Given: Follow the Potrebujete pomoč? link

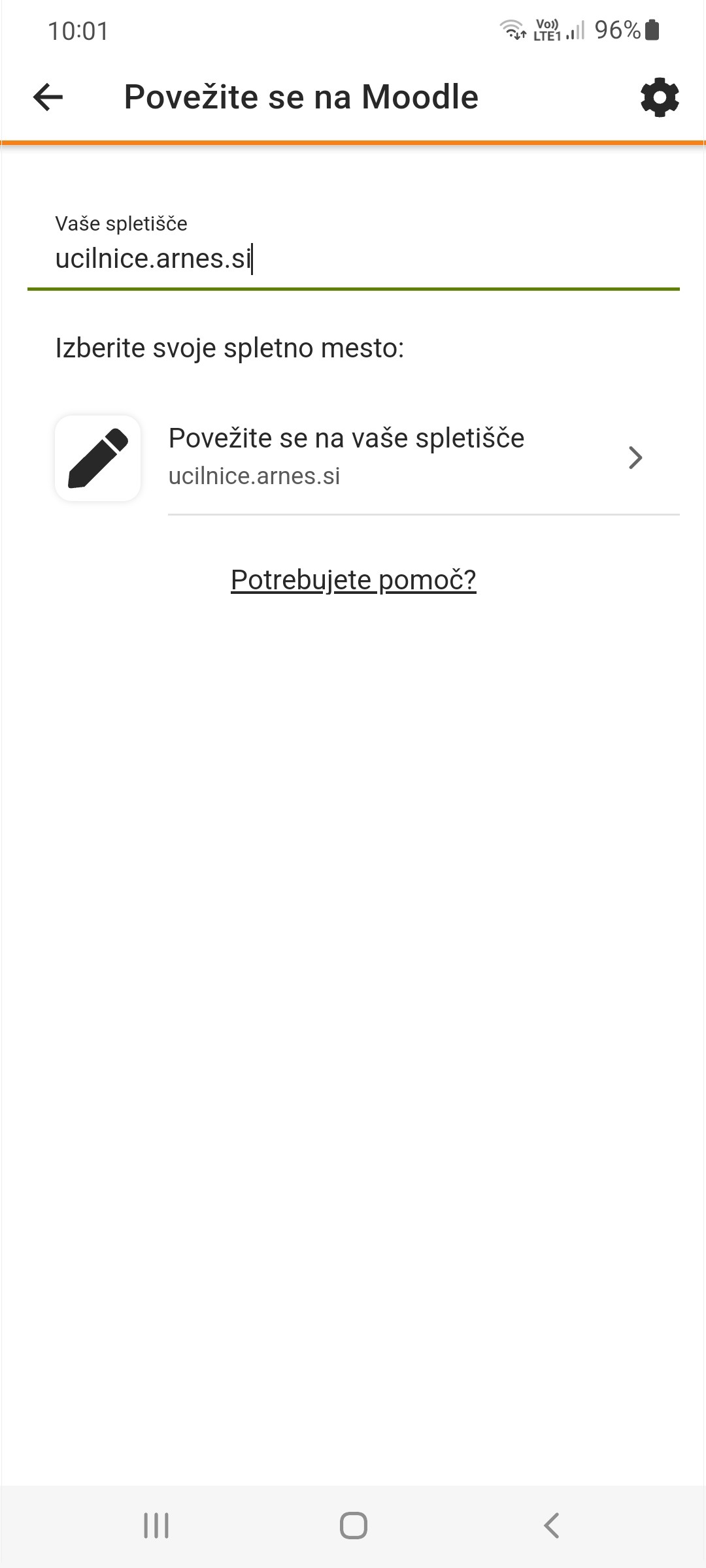Looking at the screenshot, I should [354, 580].
